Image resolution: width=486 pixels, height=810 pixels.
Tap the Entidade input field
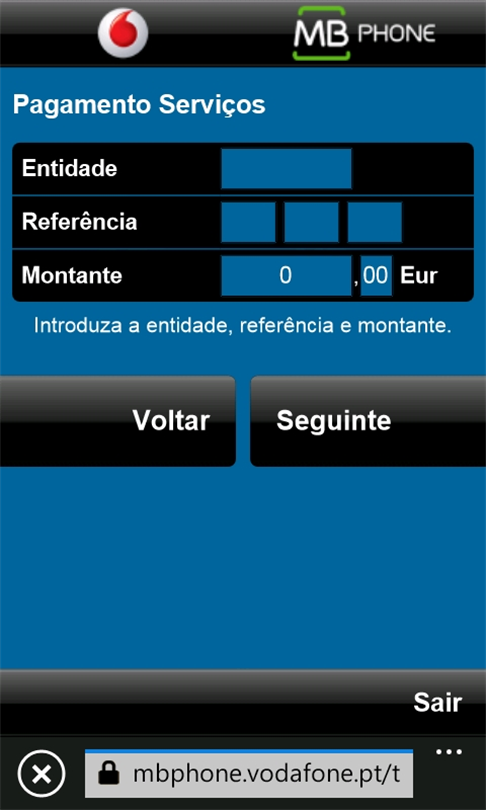pos(286,168)
